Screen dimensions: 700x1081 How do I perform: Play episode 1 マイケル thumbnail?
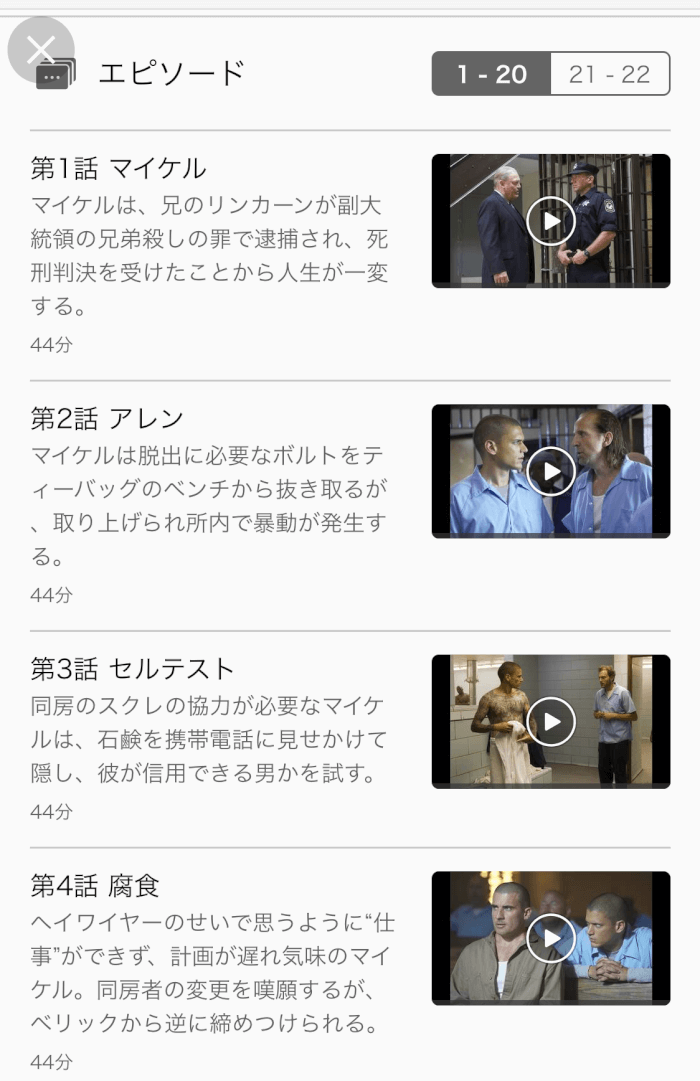[x=550, y=221]
